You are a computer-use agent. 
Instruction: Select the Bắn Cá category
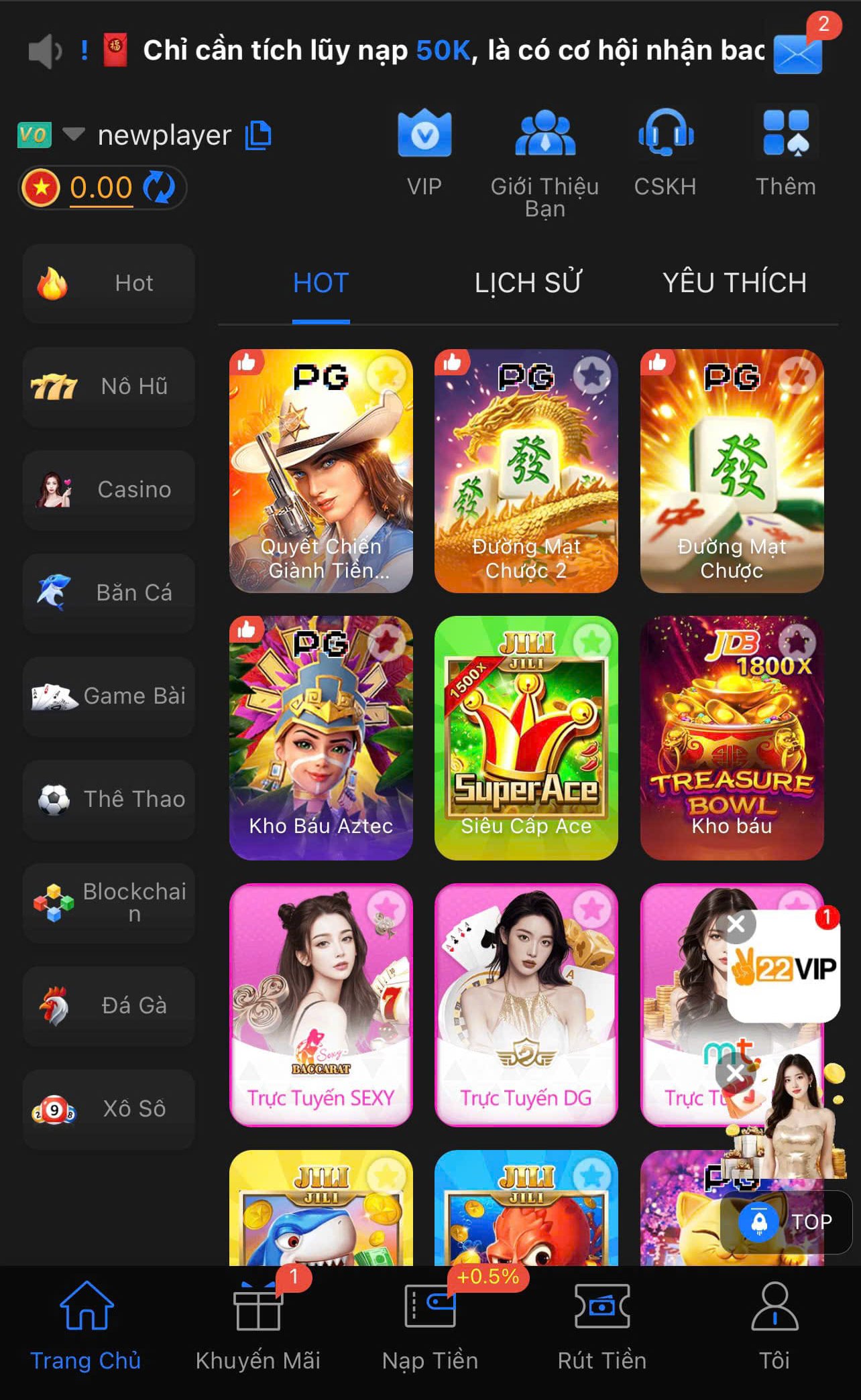(x=109, y=593)
